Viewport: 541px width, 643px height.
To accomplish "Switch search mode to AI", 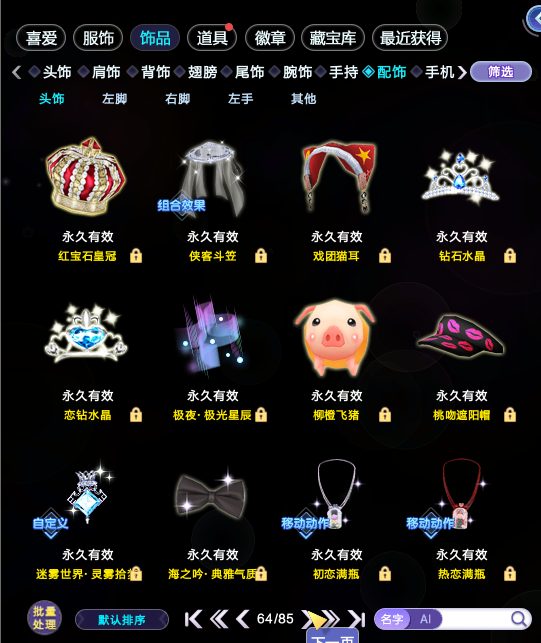I will coord(425,619).
